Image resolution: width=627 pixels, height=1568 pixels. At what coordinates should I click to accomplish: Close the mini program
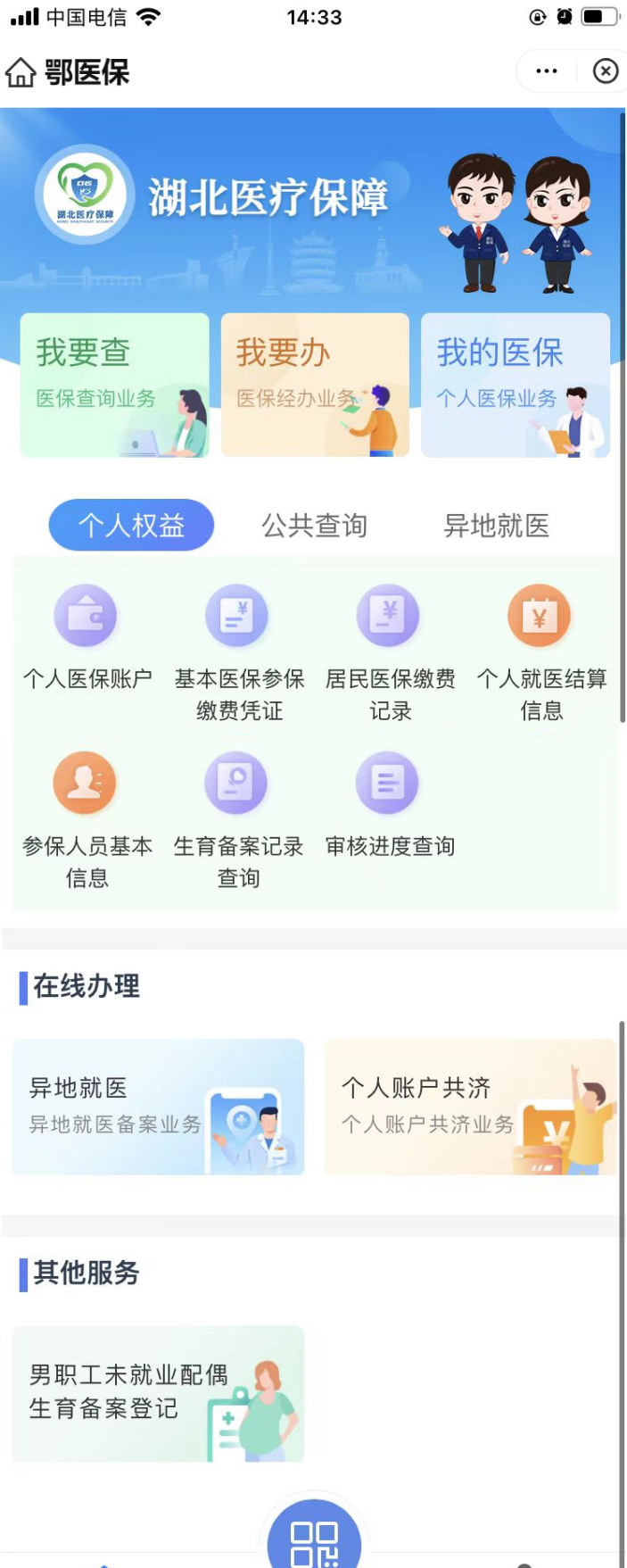pyautogui.click(x=606, y=71)
